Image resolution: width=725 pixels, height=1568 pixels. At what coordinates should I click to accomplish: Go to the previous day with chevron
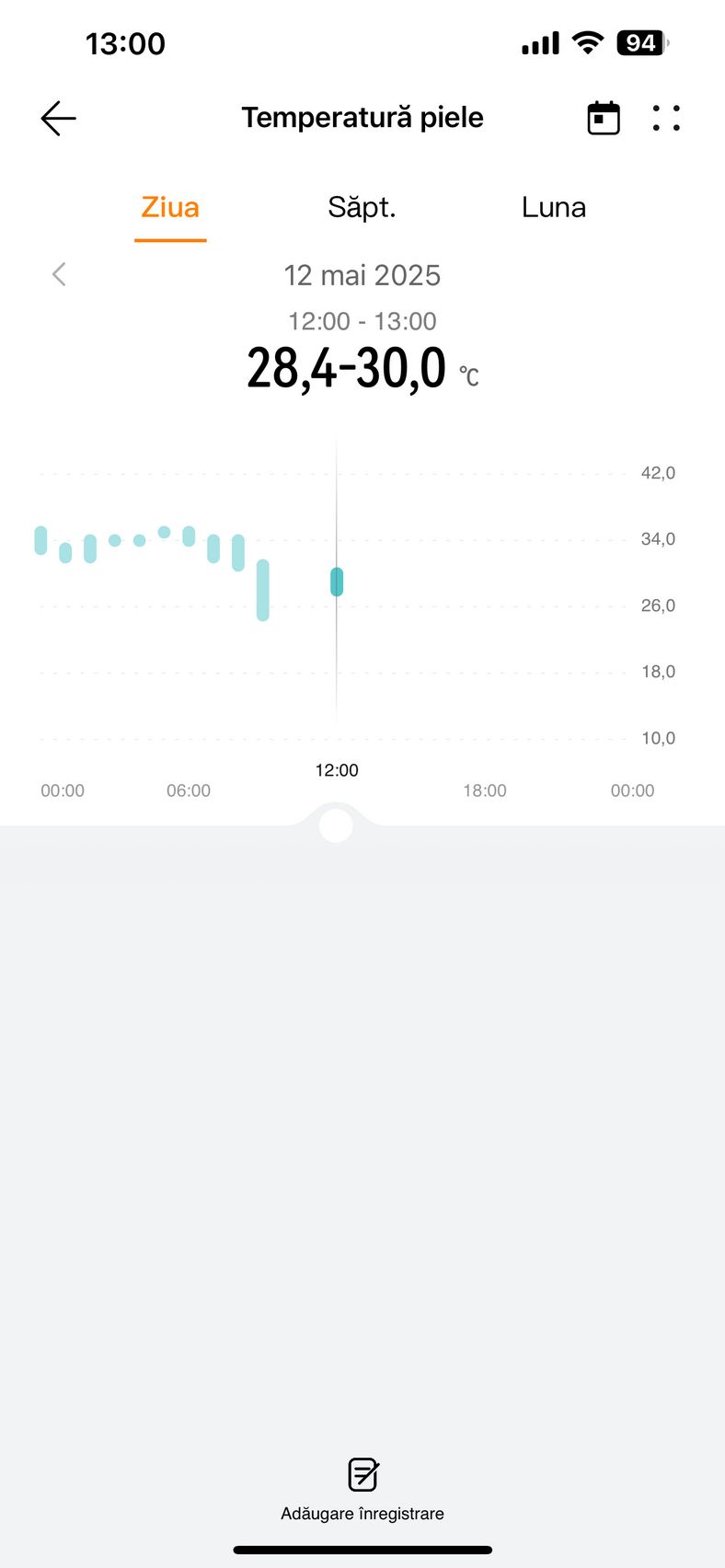pos(59,274)
